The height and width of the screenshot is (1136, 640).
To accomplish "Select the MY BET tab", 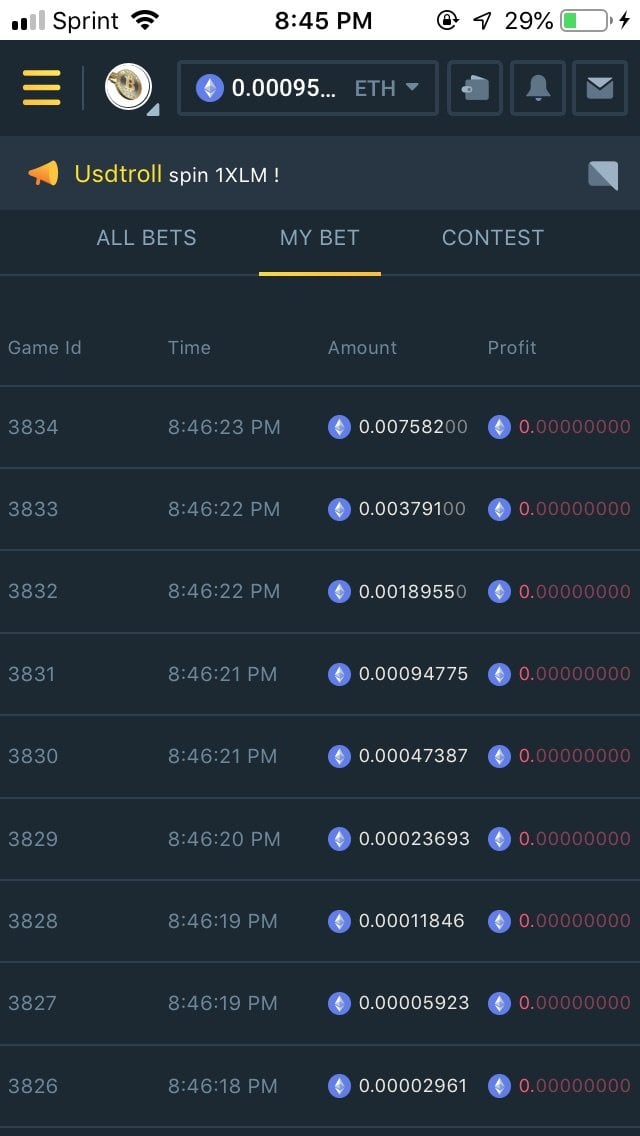I will click(x=319, y=238).
